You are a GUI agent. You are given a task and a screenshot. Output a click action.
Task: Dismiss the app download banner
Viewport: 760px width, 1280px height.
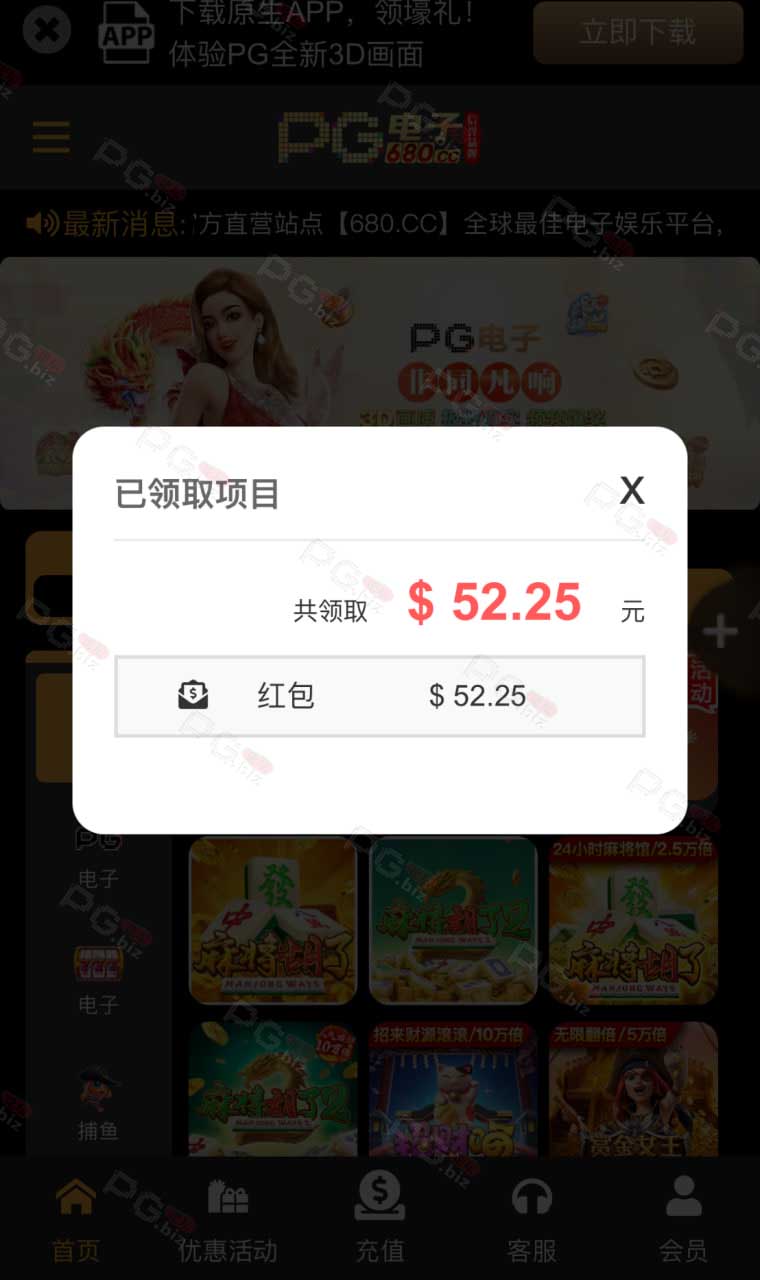point(46,30)
